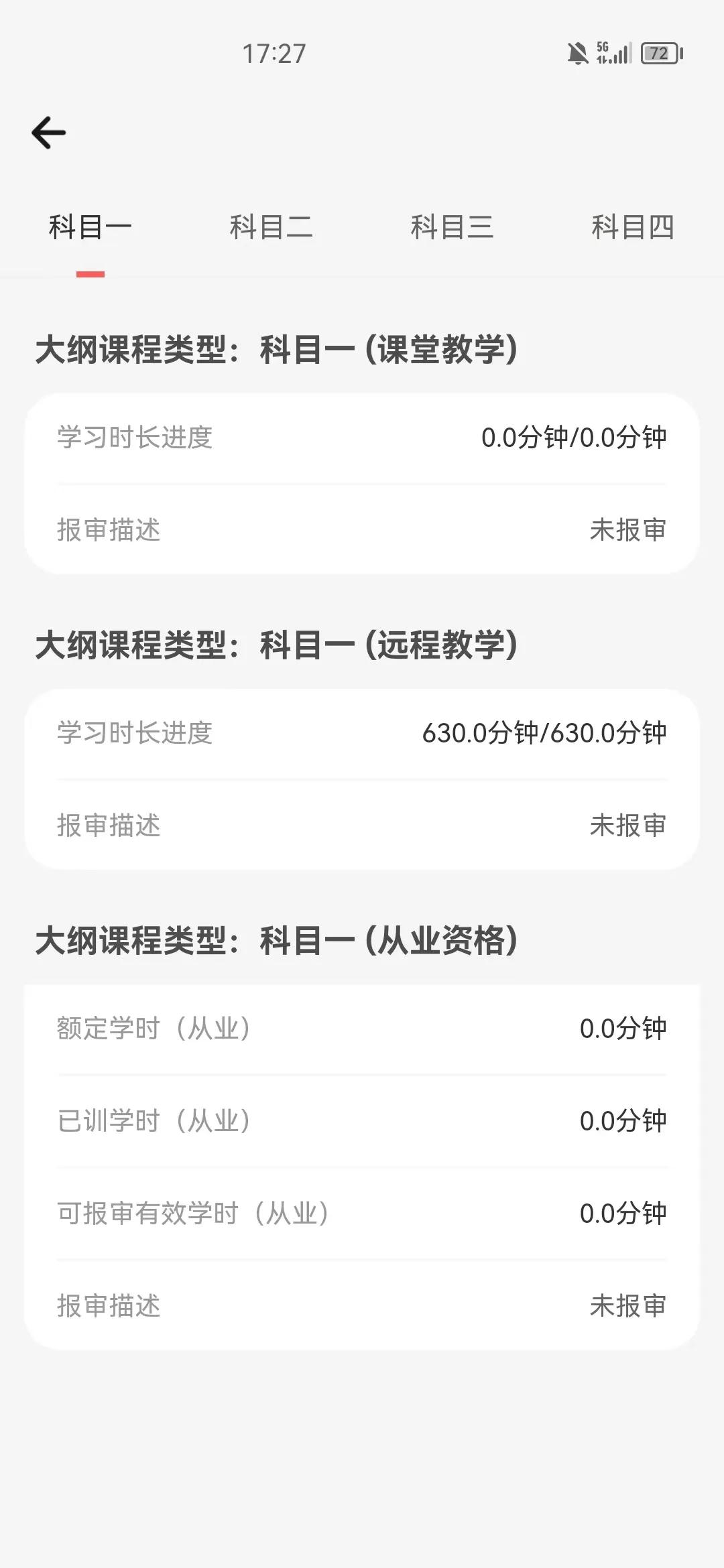Open the 科目四 tab
The width and height of the screenshot is (724, 1568).
tap(633, 228)
